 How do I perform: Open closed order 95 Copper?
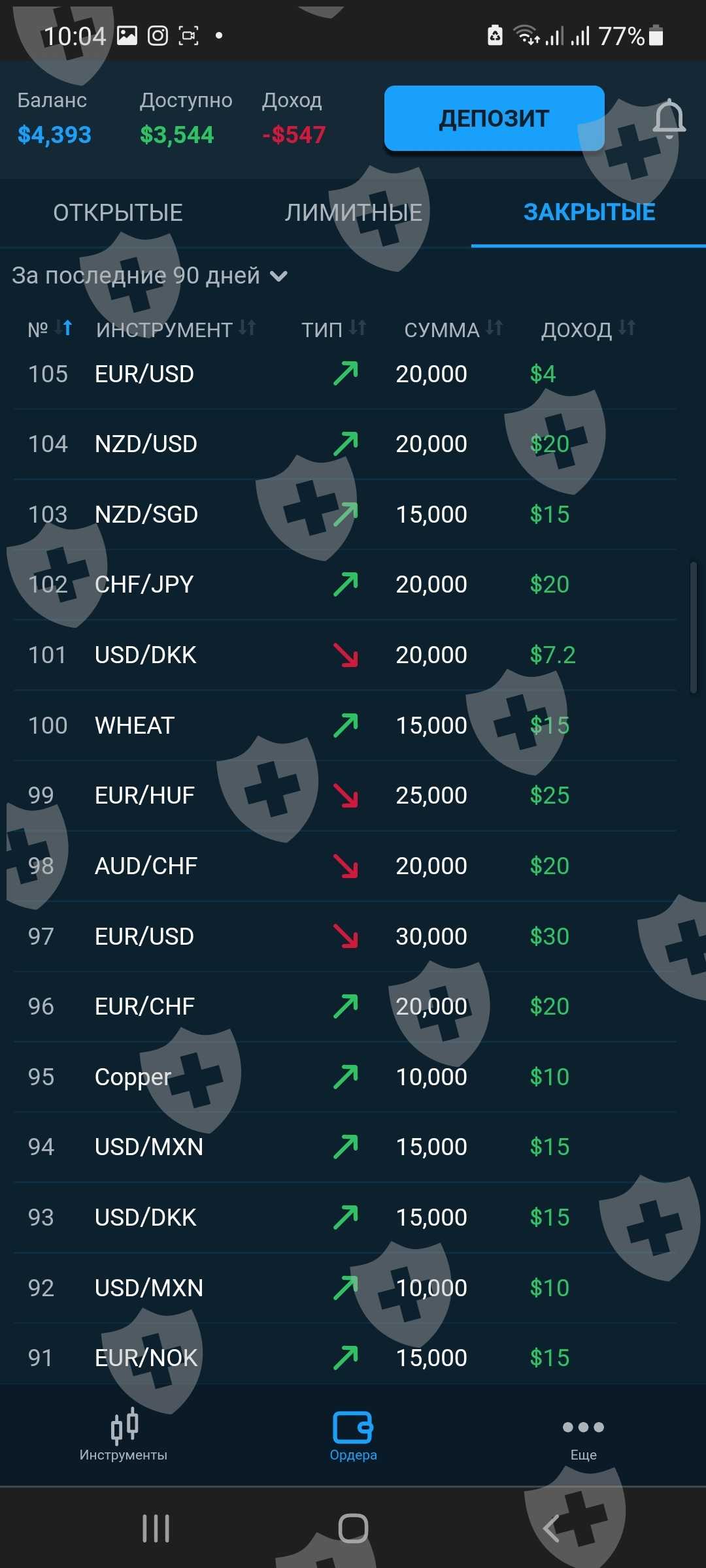pos(345,1077)
